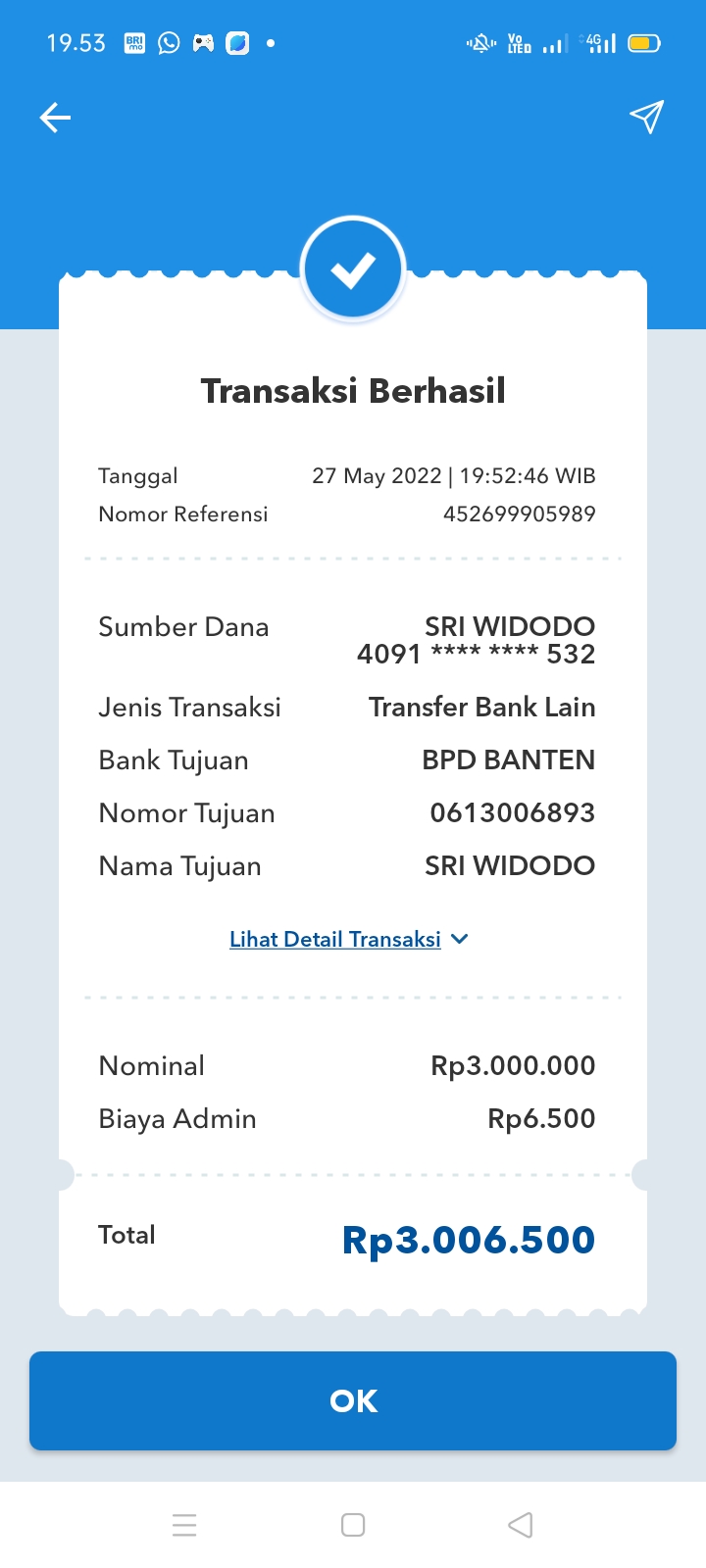The image size is (706, 1568).
Task: Go back using the top arrow
Action: click(x=55, y=119)
